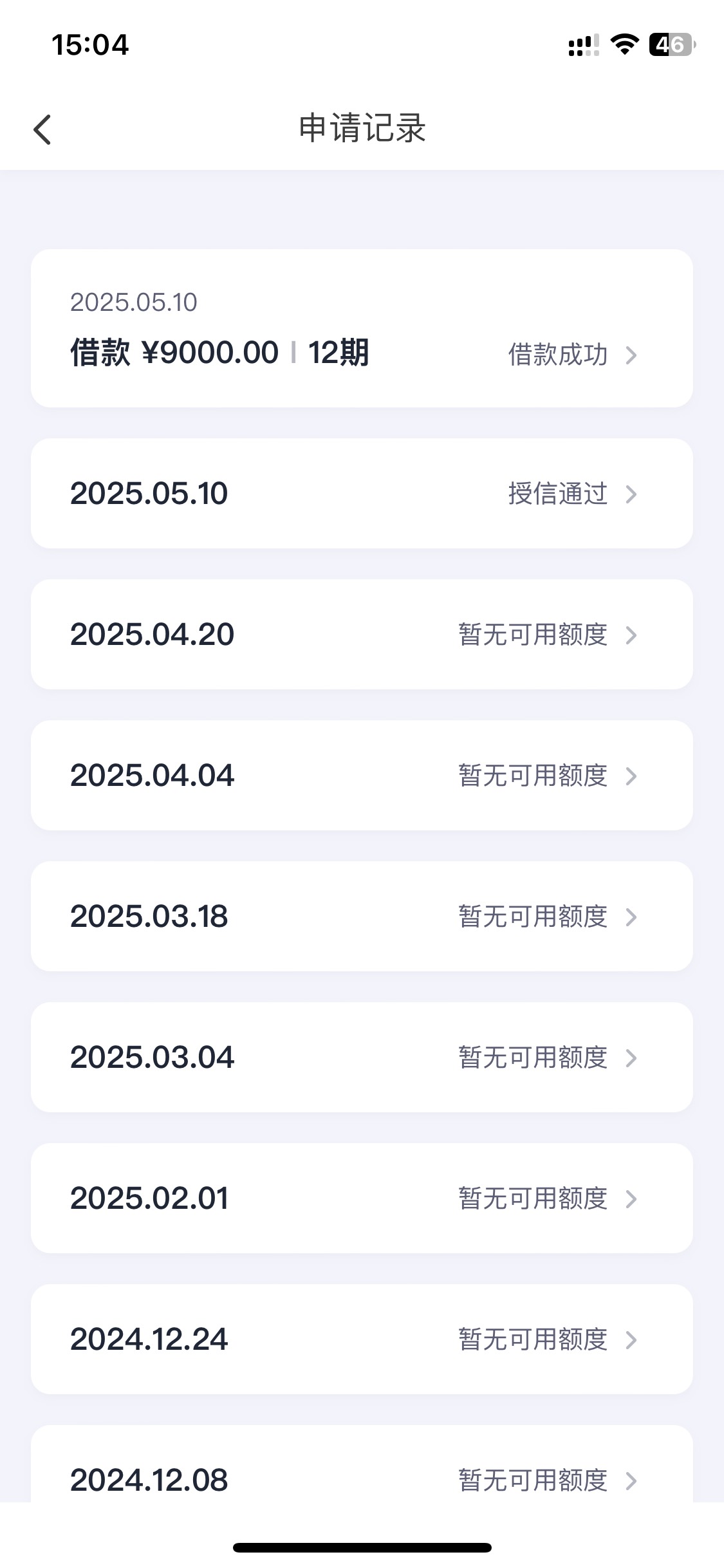Viewport: 724px width, 1568px height.
Task: Select the 2025.03.18 application record
Action: pyautogui.click(x=362, y=917)
